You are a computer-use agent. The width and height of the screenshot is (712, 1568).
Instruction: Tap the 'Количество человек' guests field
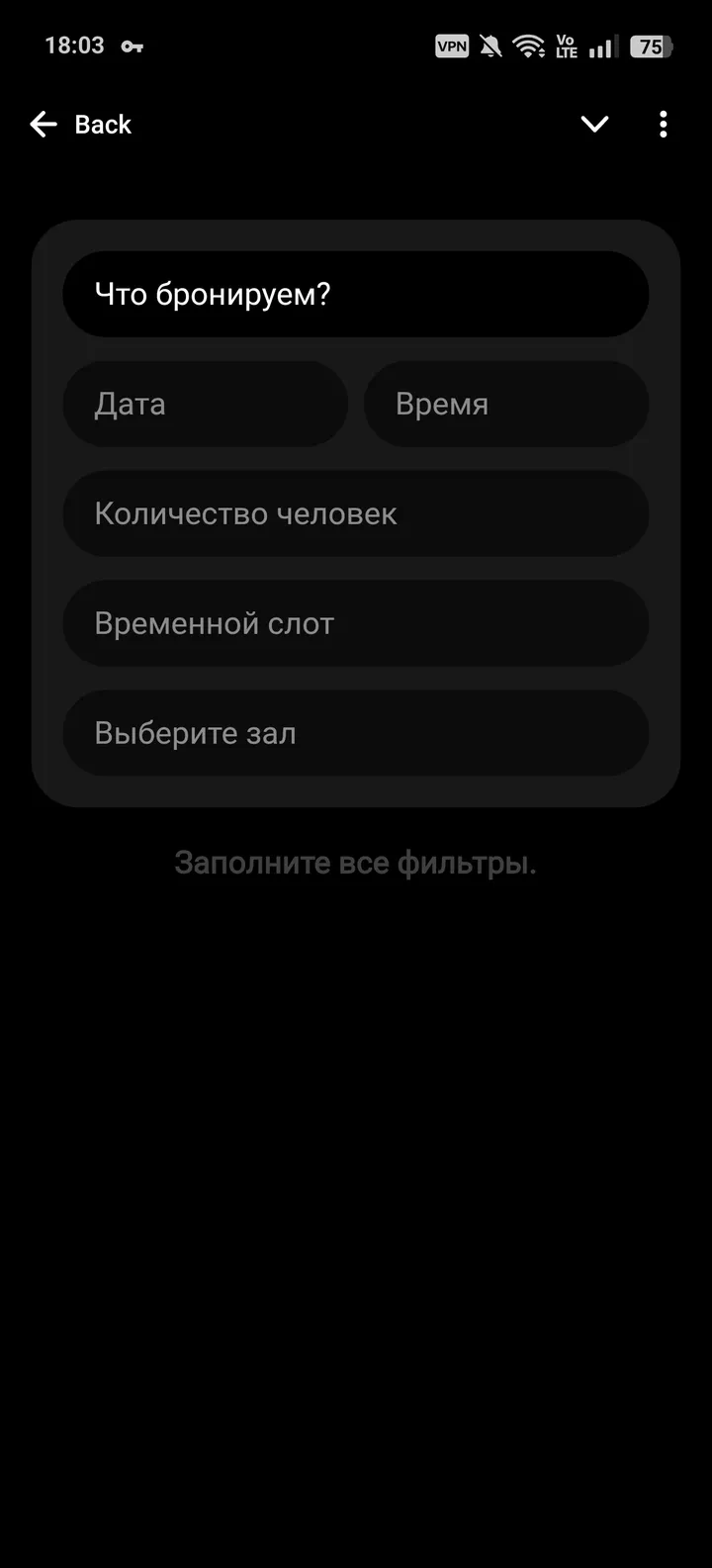coord(356,513)
